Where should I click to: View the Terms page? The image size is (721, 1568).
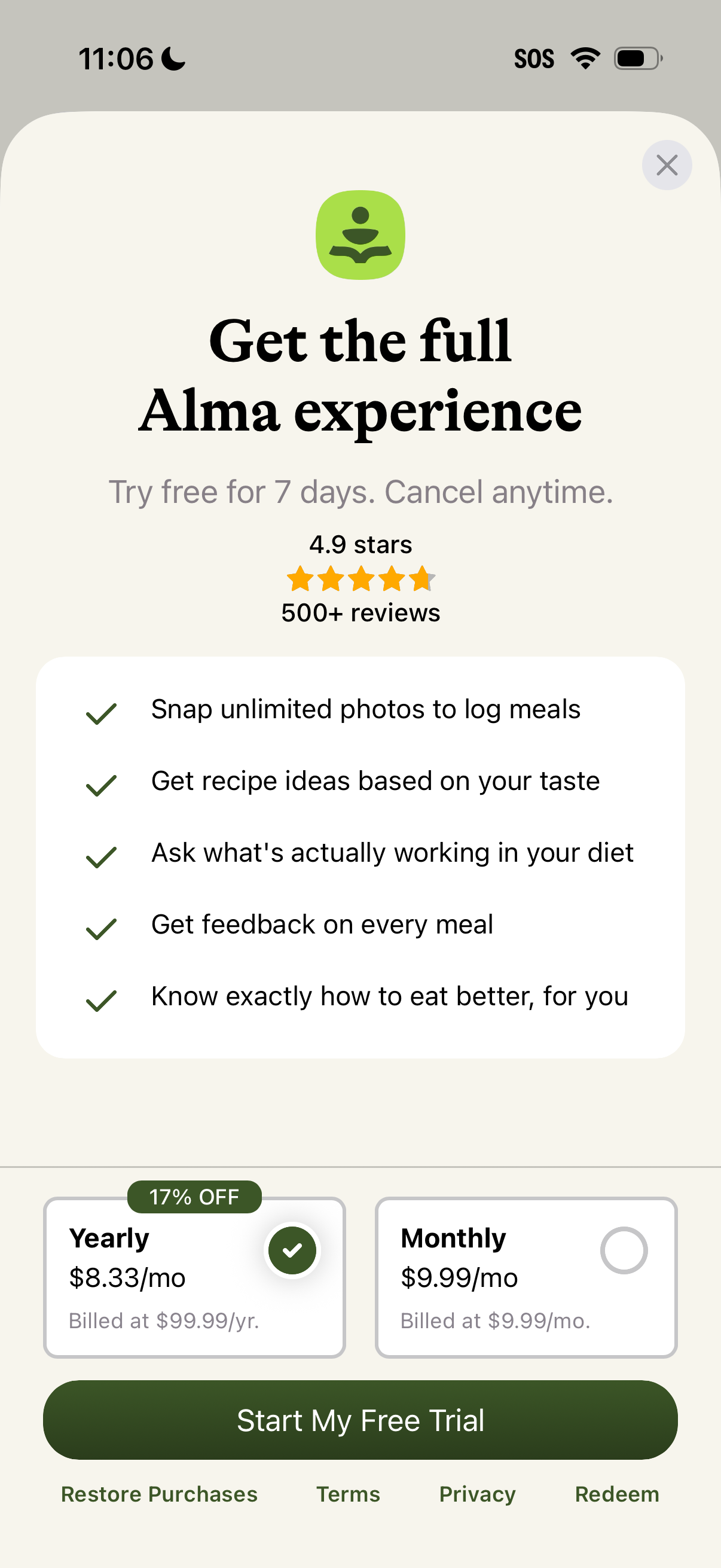click(x=348, y=1494)
